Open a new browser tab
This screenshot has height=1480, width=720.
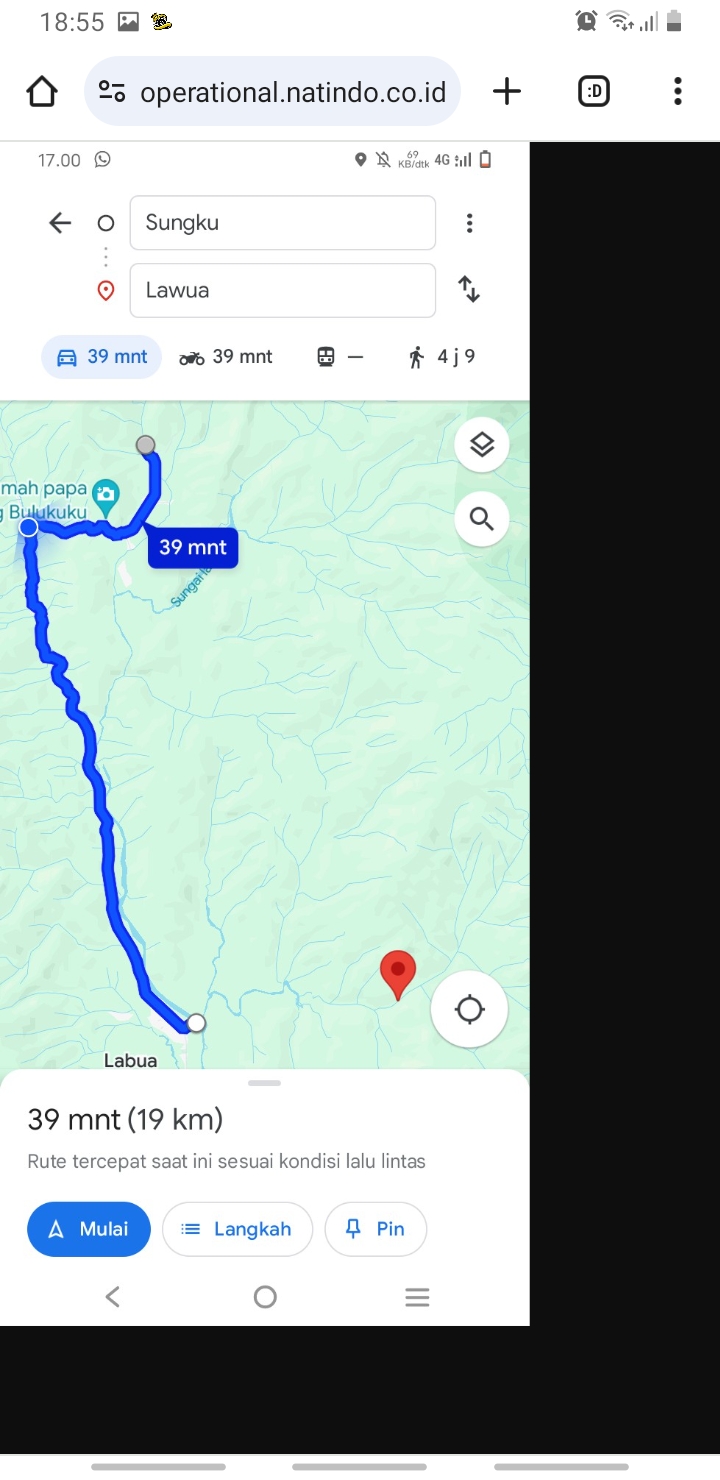point(507,92)
